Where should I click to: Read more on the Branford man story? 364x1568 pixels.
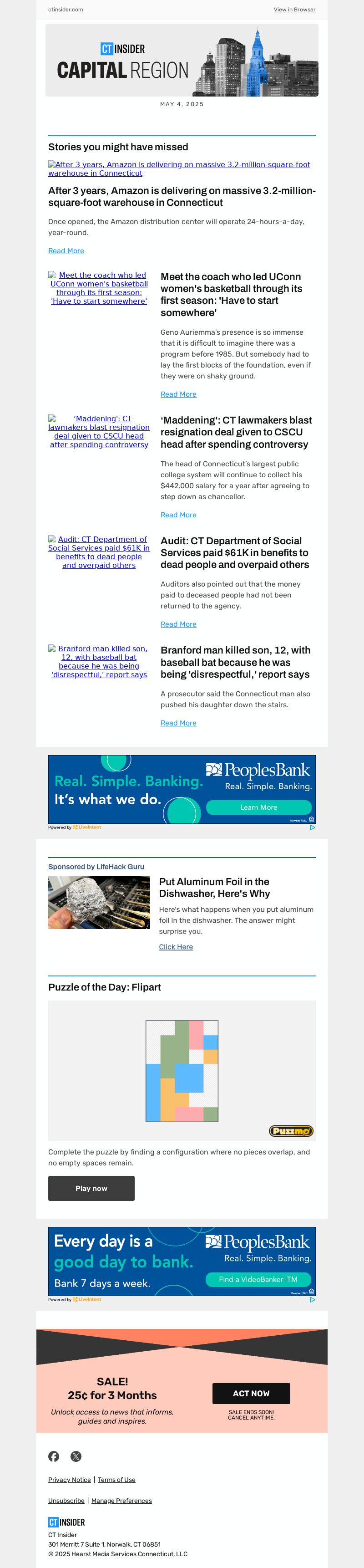[x=178, y=723]
